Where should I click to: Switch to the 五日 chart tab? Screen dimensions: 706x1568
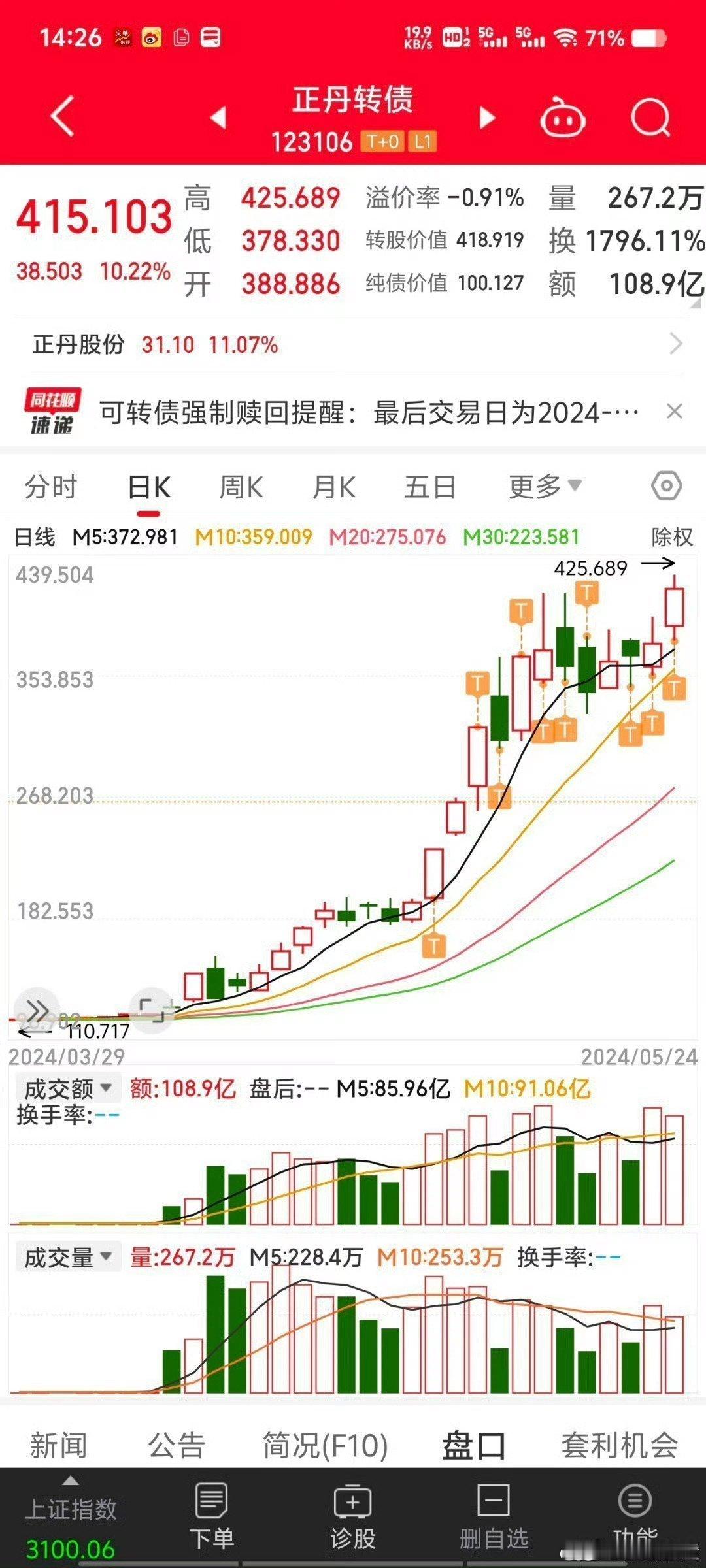pyautogui.click(x=429, y=487)
